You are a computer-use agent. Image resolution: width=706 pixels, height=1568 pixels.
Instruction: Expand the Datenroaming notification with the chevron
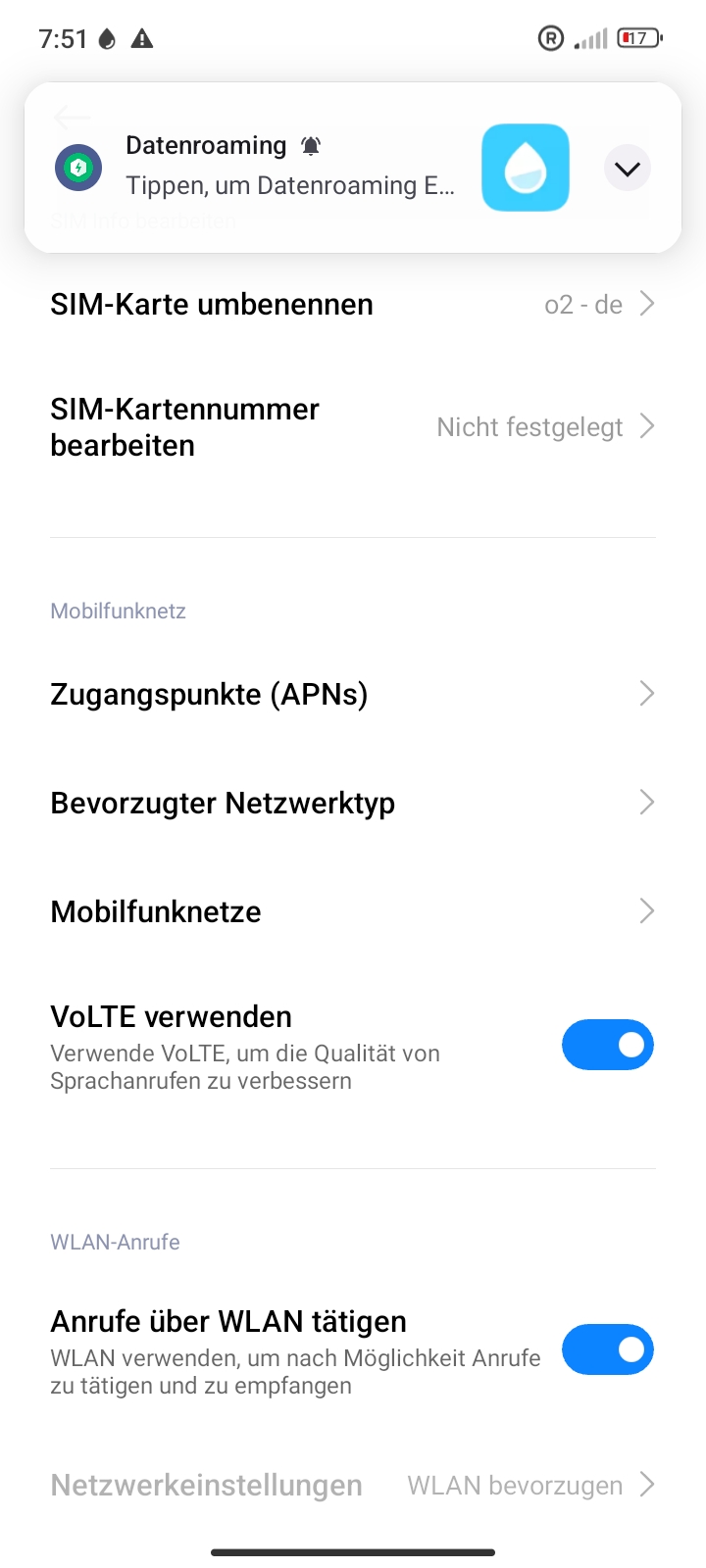click(x=628, y=169)
